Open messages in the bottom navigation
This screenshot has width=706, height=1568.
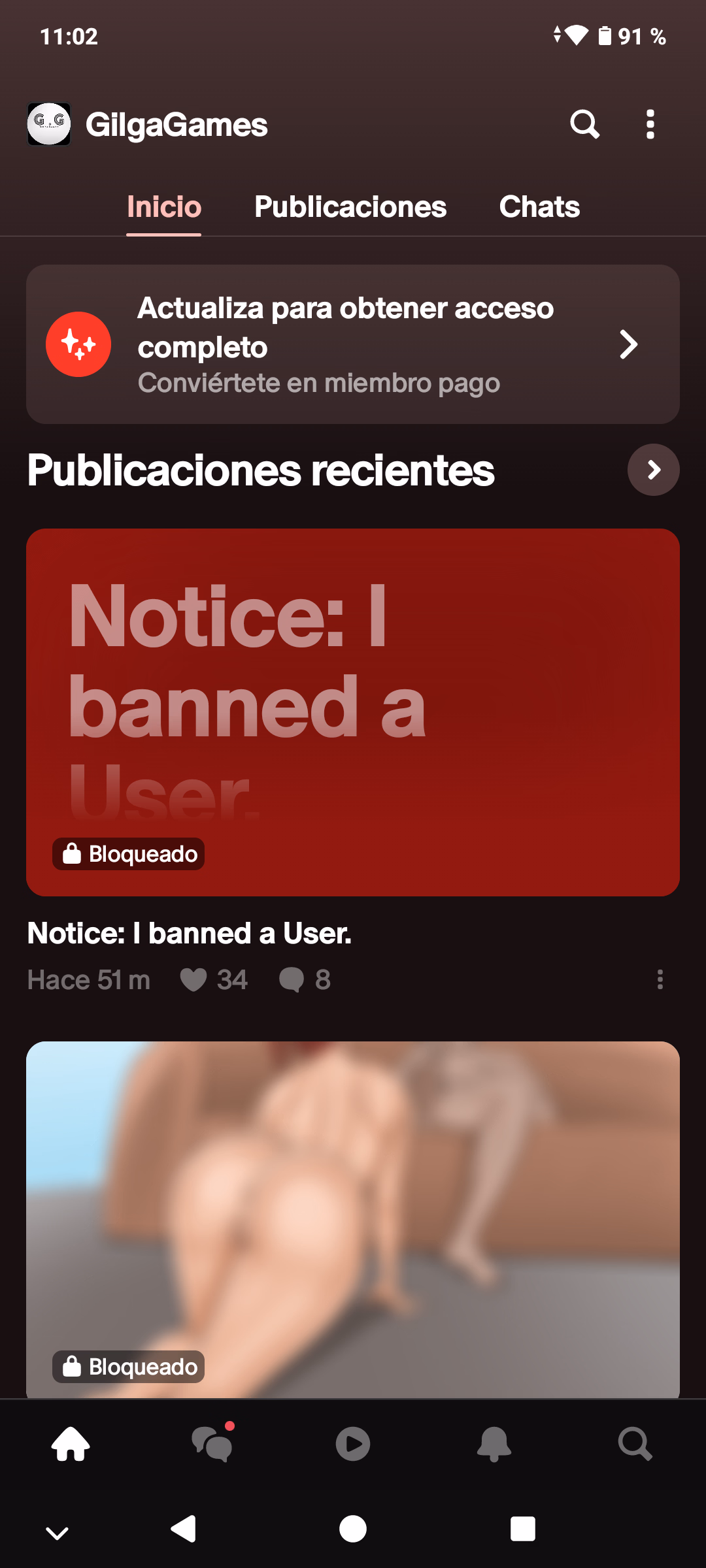point(212,1444)
